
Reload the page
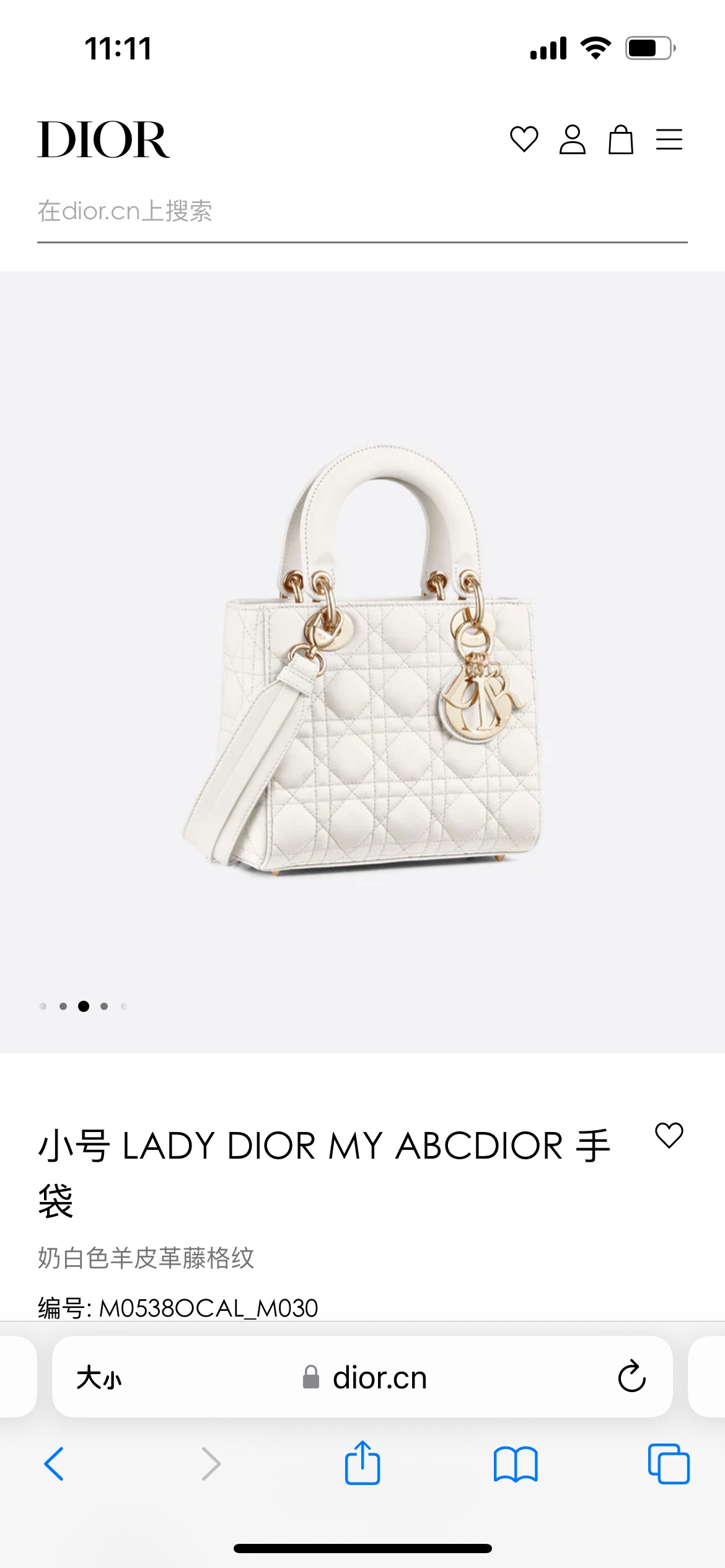pyautogui.click(x=631, y=1377)
